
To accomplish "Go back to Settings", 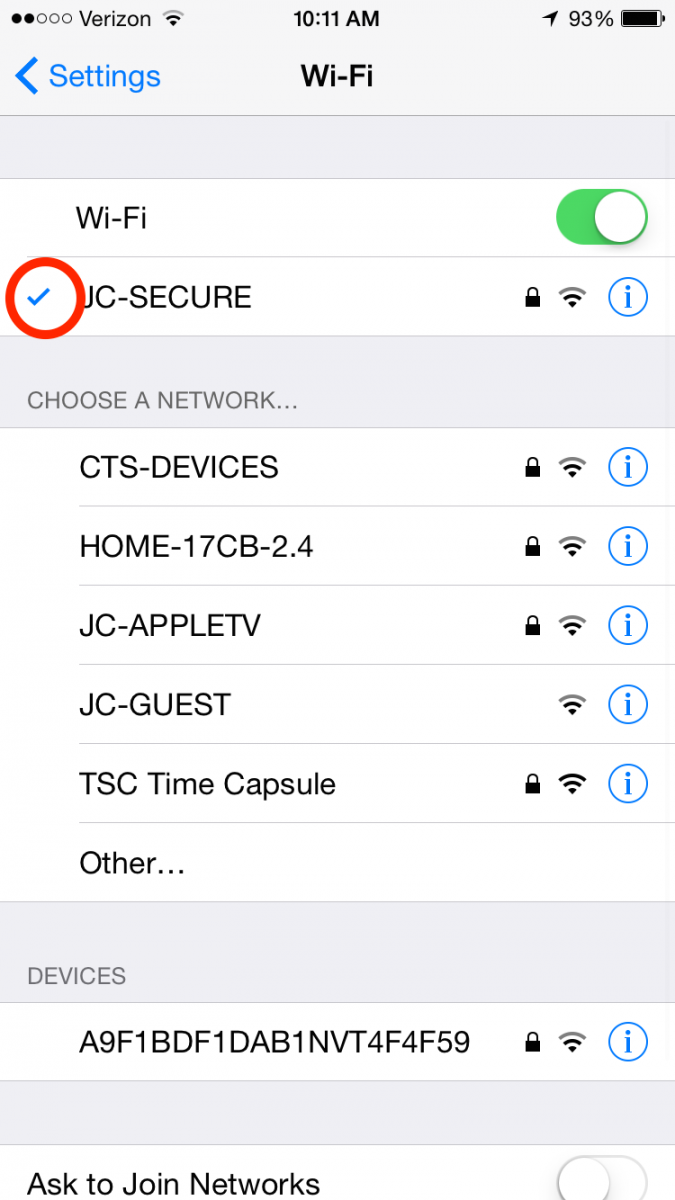I will coord(87,76).
